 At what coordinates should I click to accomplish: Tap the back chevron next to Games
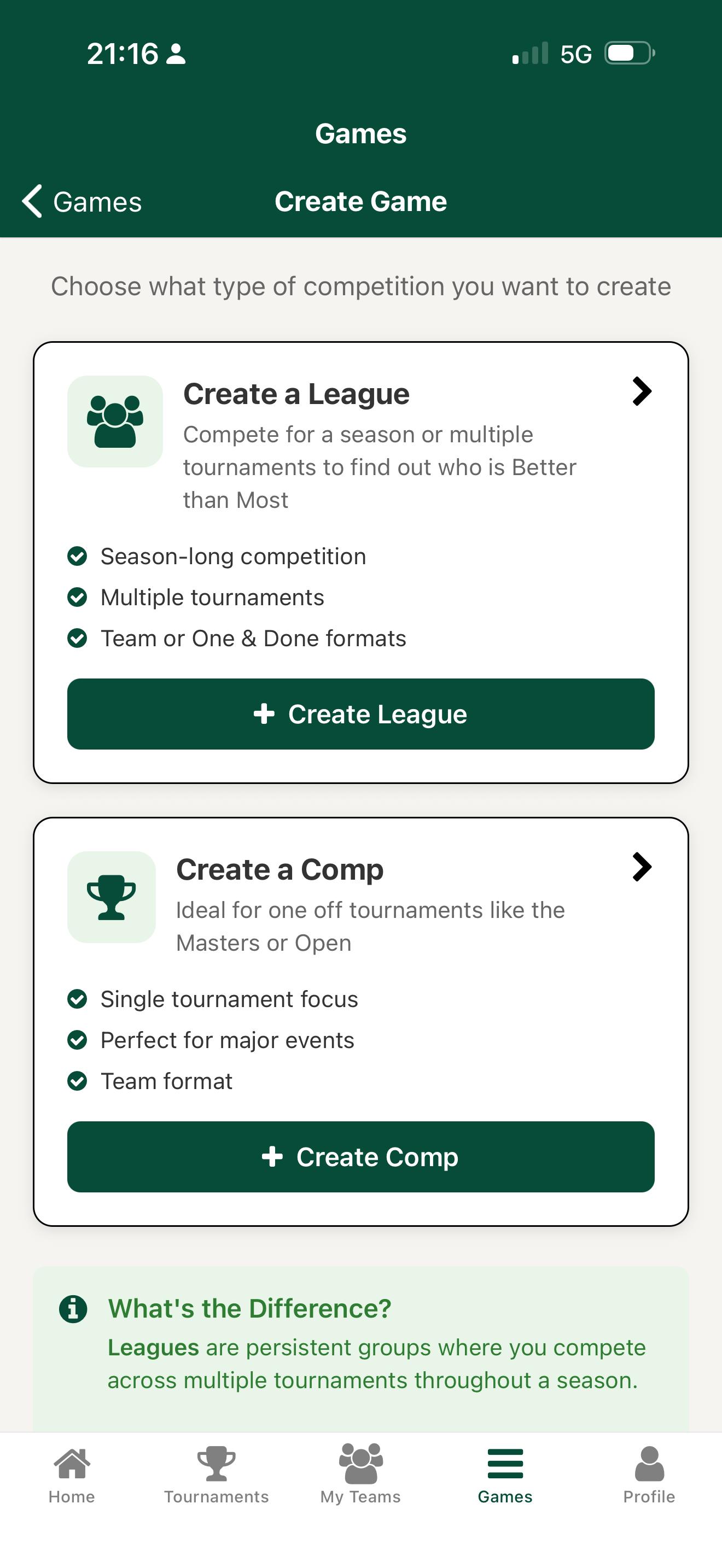coord(32,201)
